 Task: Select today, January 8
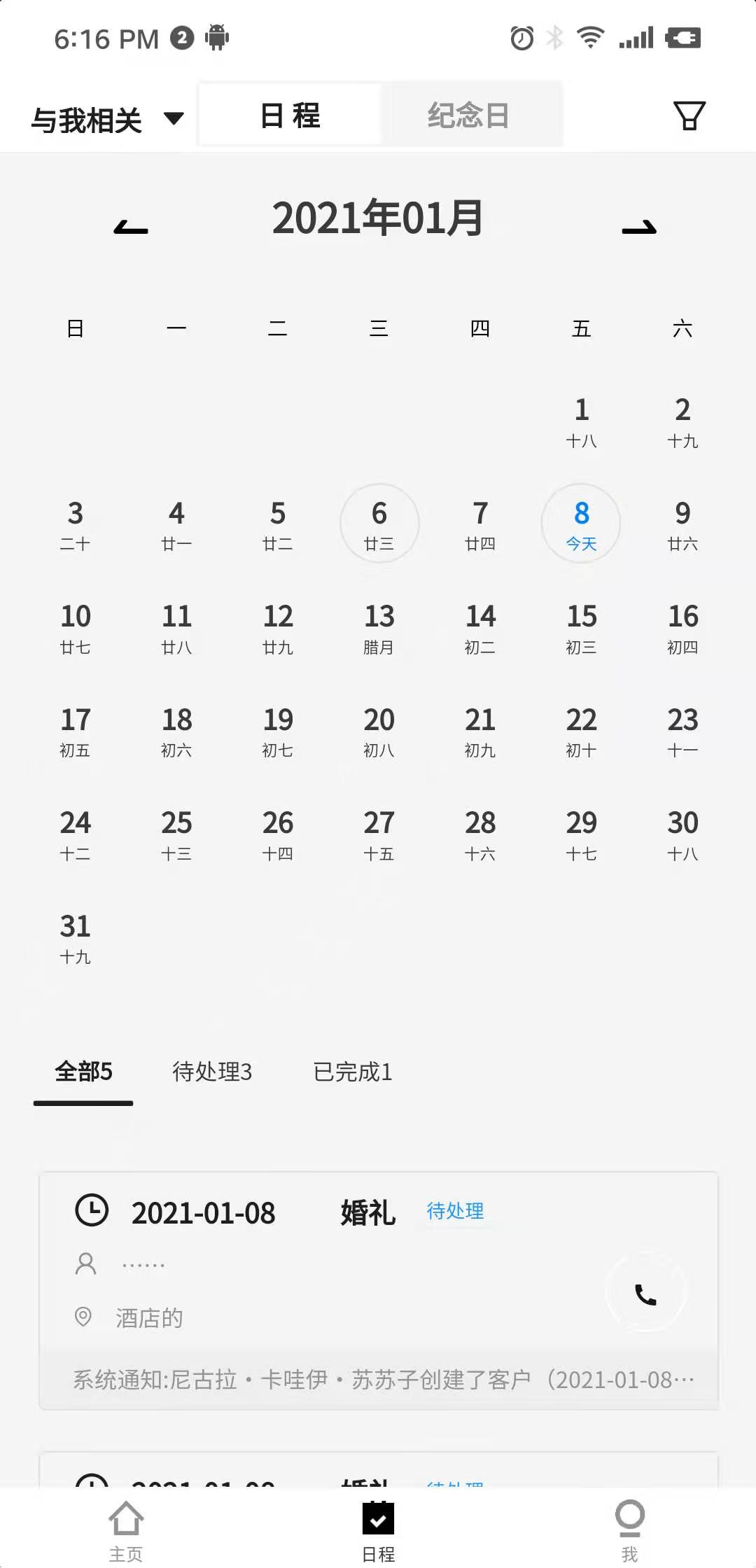581,524
